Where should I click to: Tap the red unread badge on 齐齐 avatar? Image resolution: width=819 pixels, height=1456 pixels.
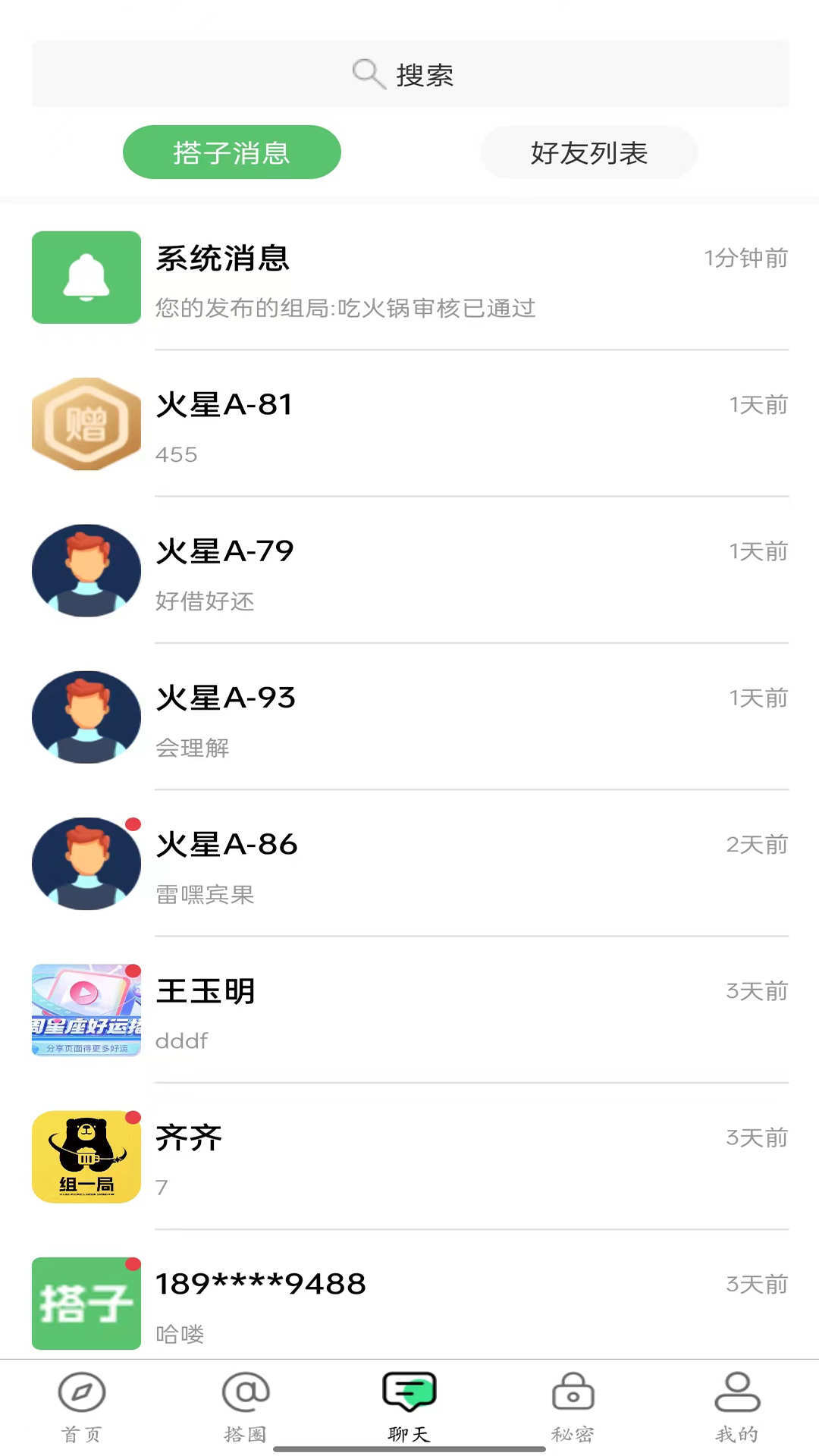(134, 1116)
